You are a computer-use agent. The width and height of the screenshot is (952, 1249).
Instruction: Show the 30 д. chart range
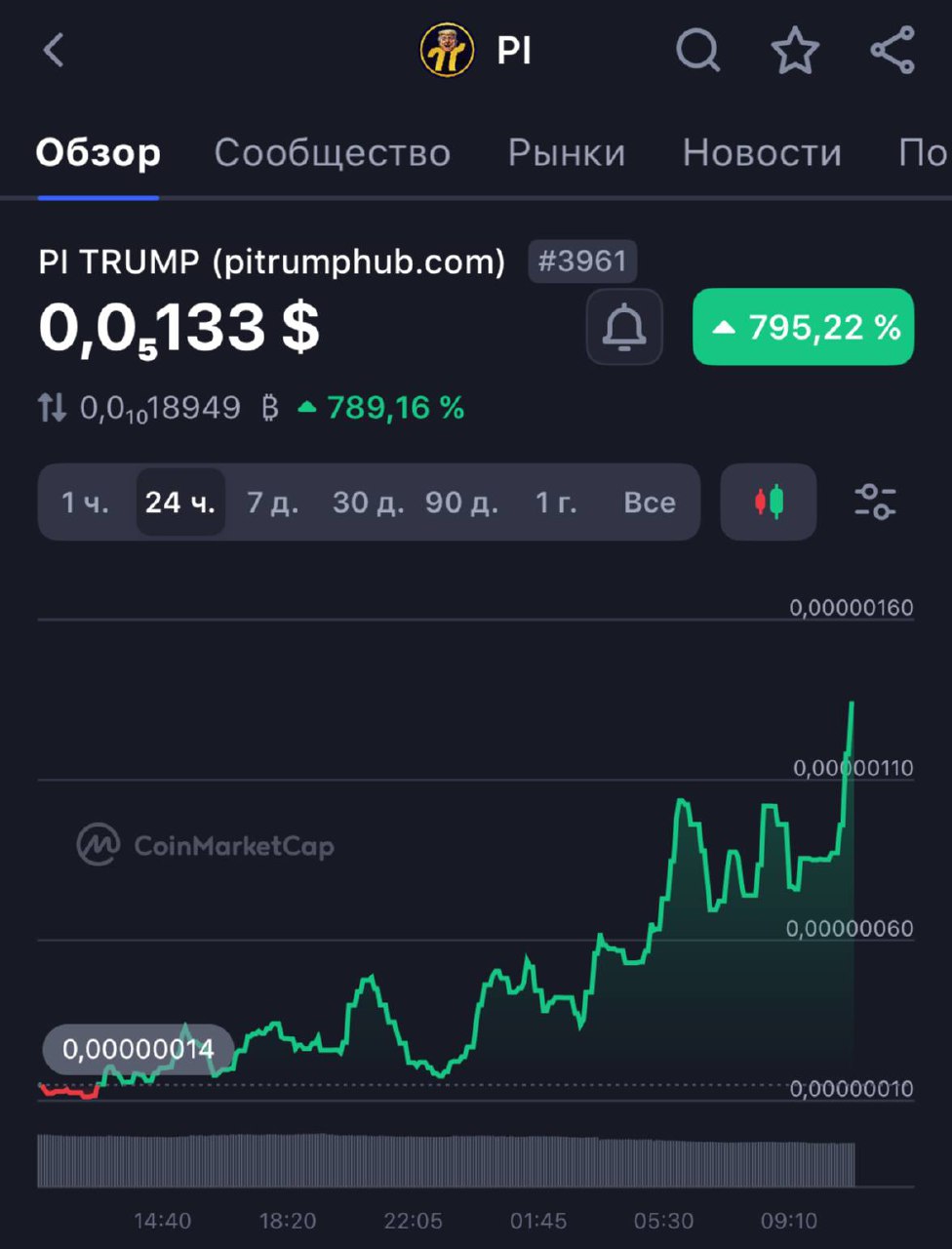368,503
